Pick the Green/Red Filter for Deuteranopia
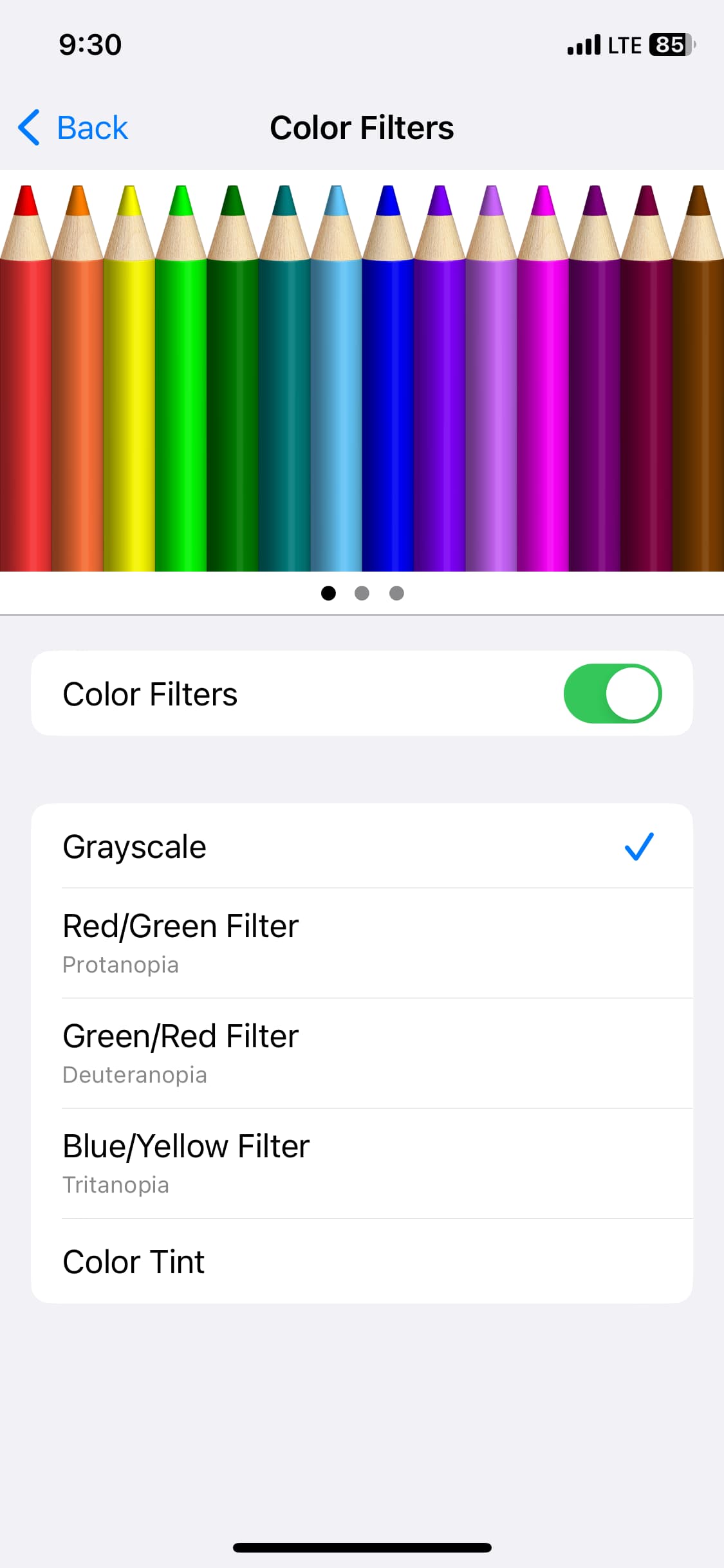This screenshot has height=1568, width=724. 360,1052
